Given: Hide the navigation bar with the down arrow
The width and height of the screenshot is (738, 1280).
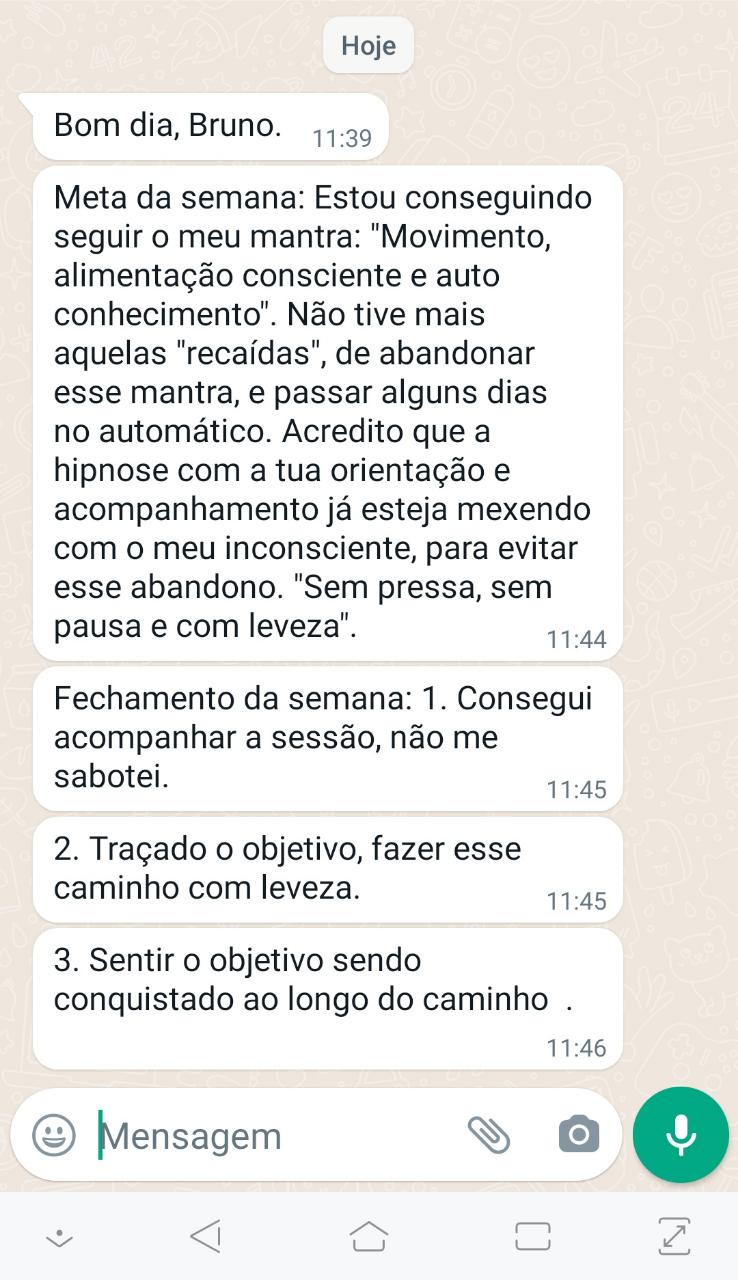Looking at the screenshot, I should click(60, 1238).
